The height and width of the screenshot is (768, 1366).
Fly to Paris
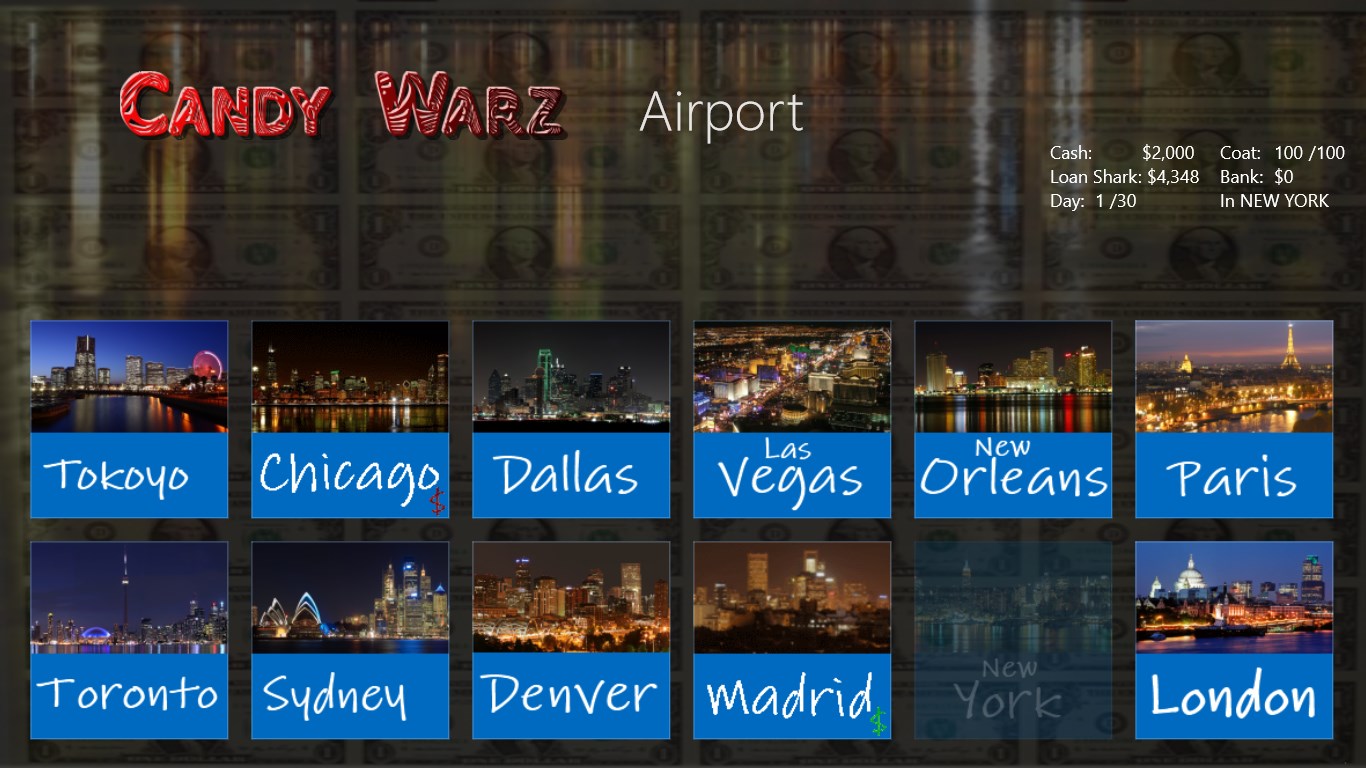pos(1234,419)
